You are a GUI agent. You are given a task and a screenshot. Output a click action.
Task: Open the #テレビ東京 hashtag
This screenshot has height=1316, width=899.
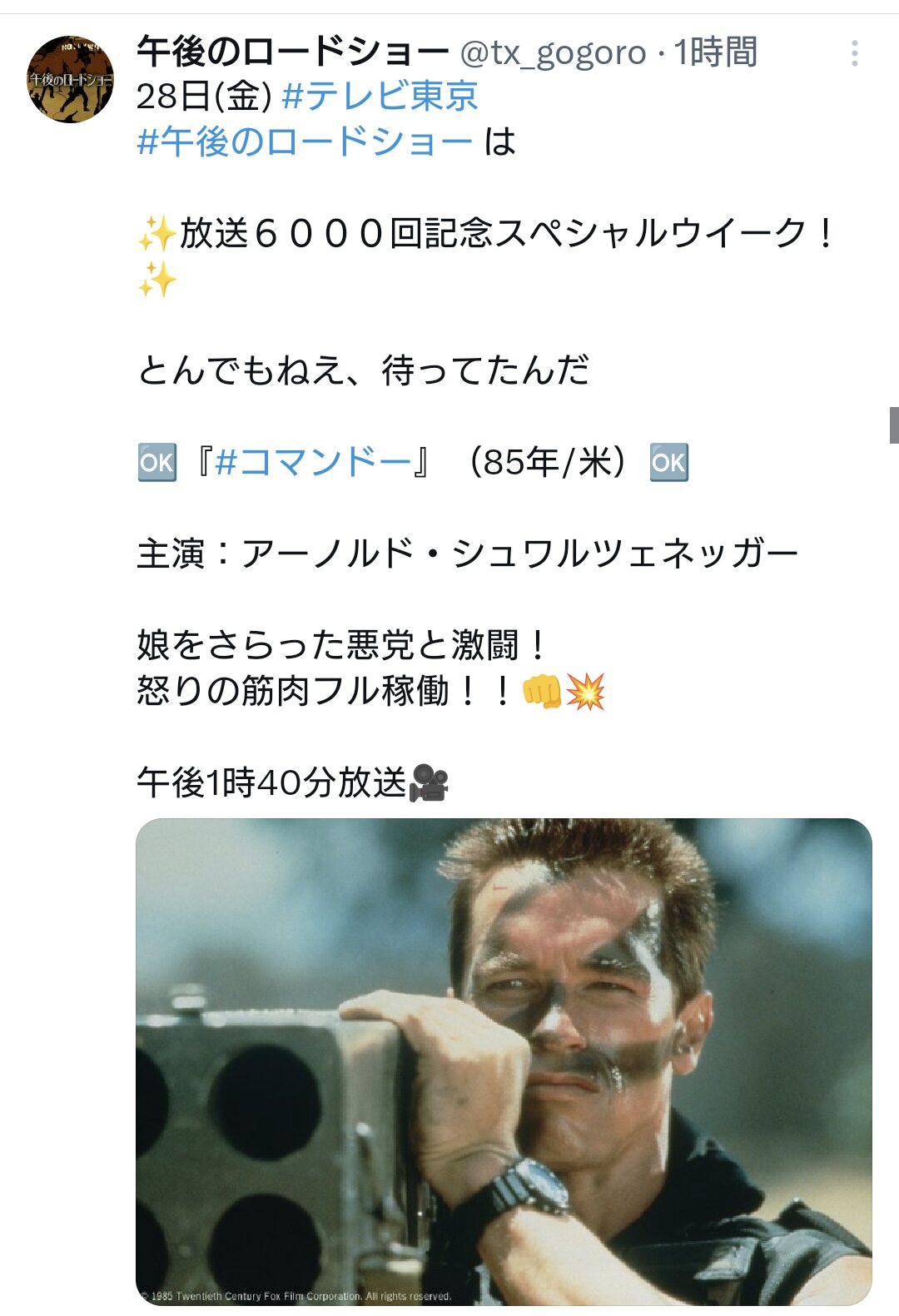[380, 97]
